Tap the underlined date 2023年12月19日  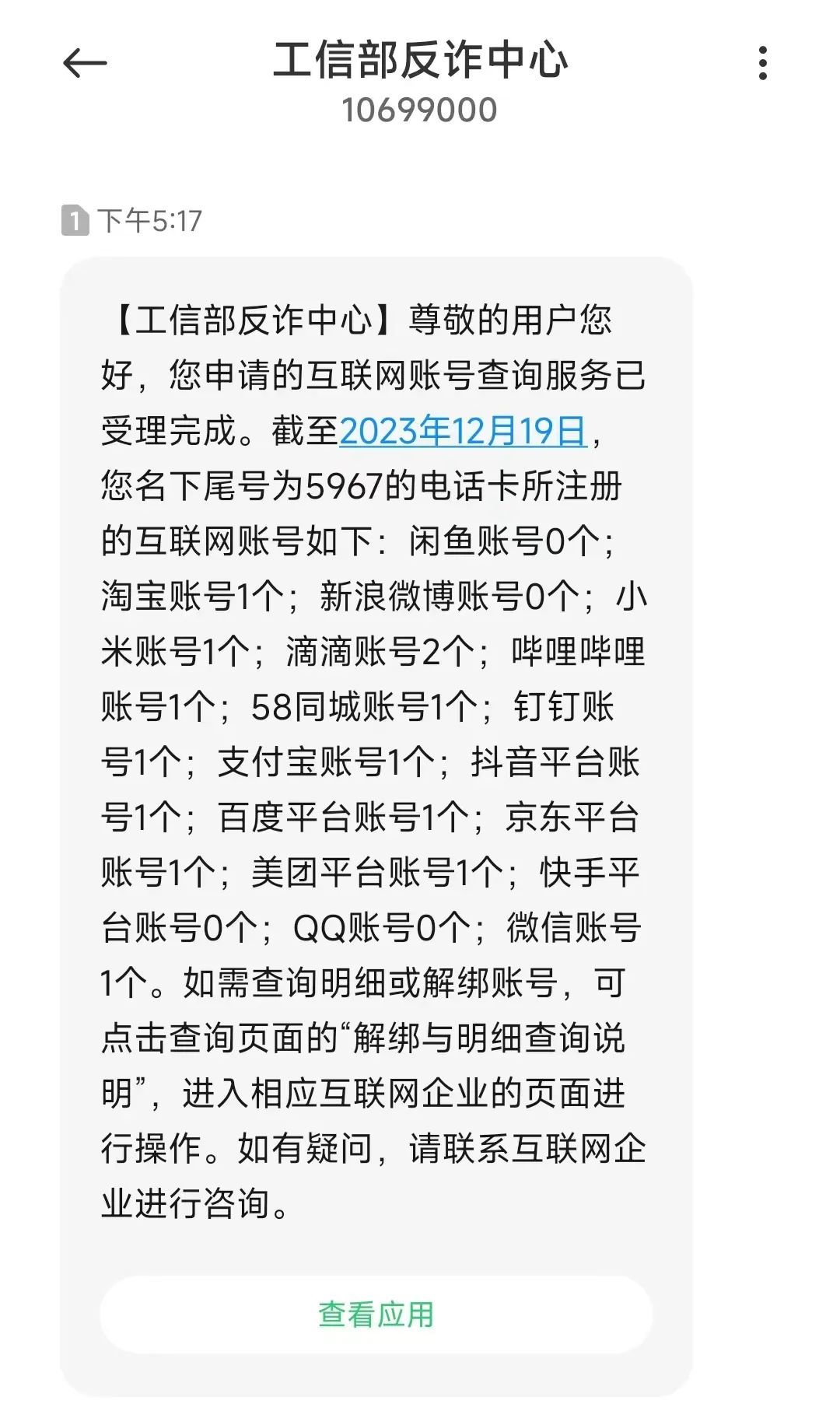pos(463,431)
